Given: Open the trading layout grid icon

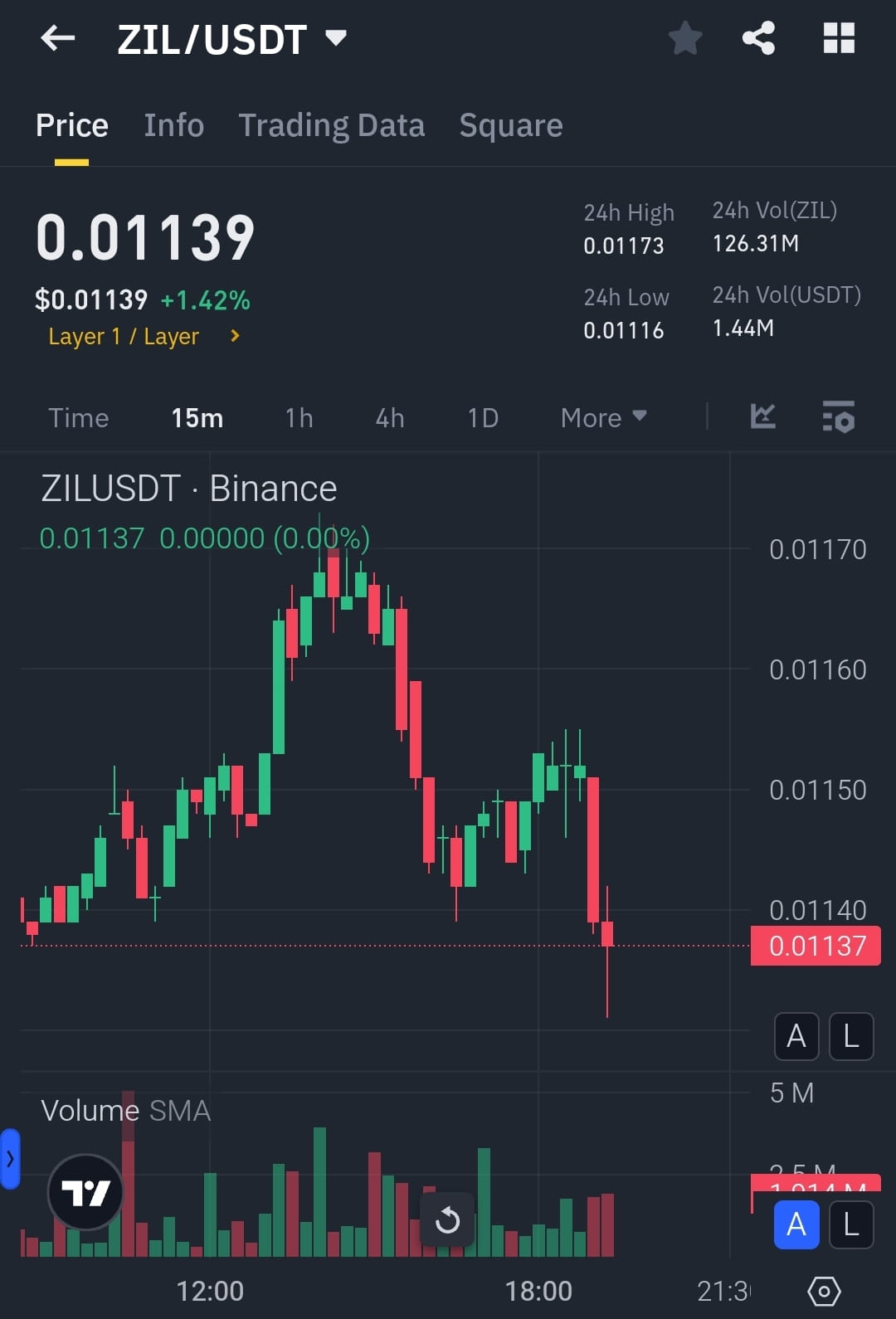Looking at the screenshot, I should click(838, 38).
